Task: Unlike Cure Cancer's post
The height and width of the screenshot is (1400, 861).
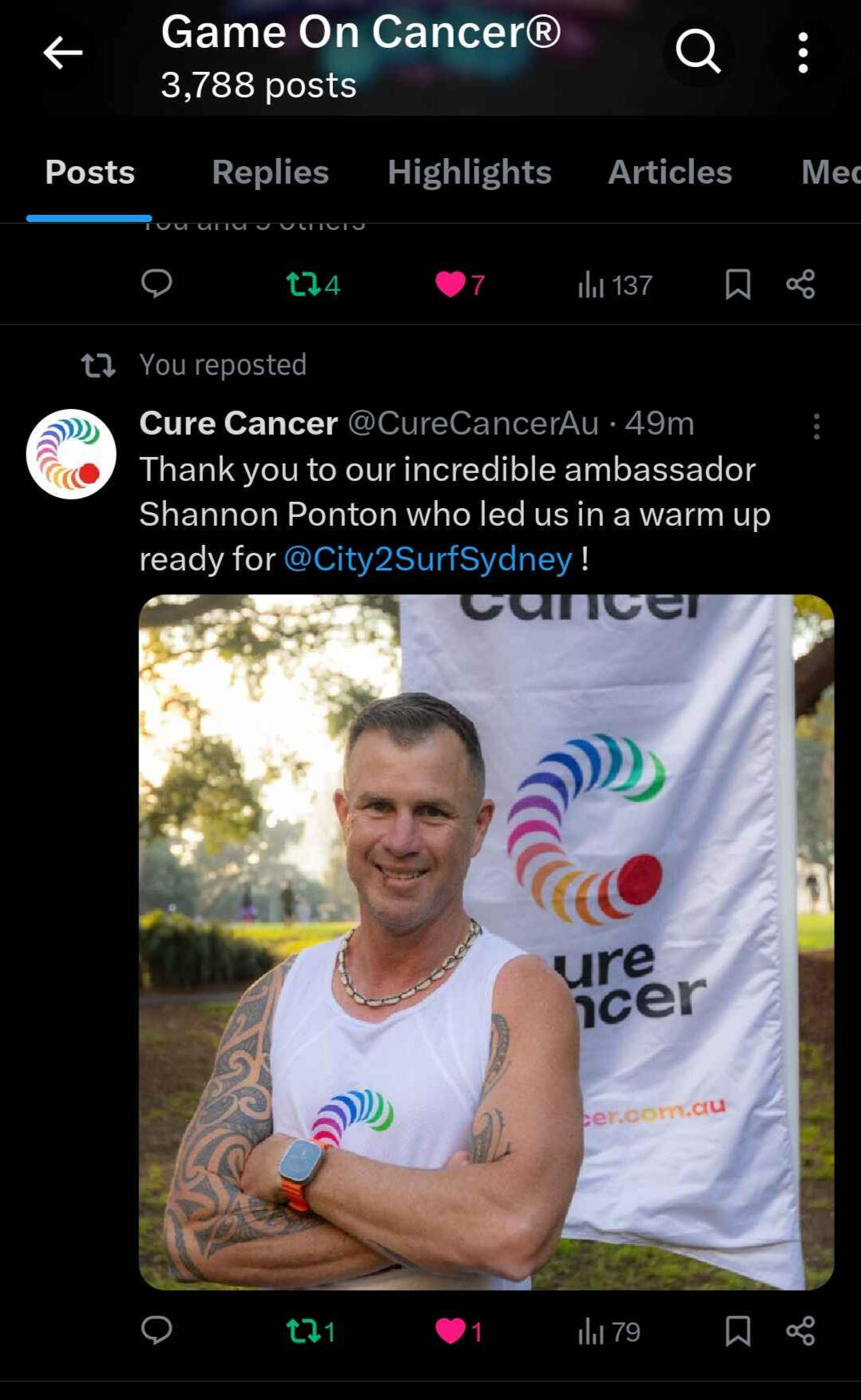Action: [x=450, y=1331]
